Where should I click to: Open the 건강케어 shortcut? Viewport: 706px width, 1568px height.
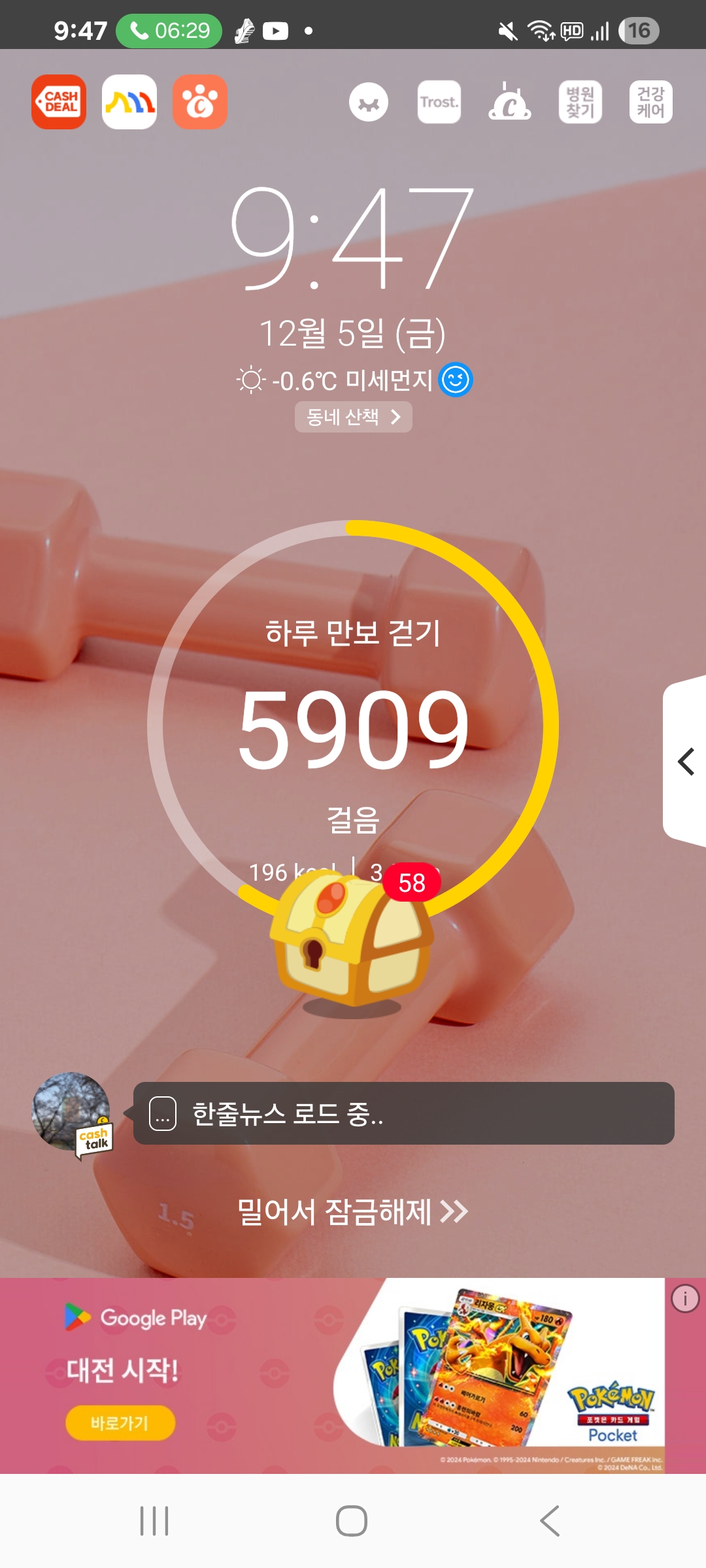651,102
